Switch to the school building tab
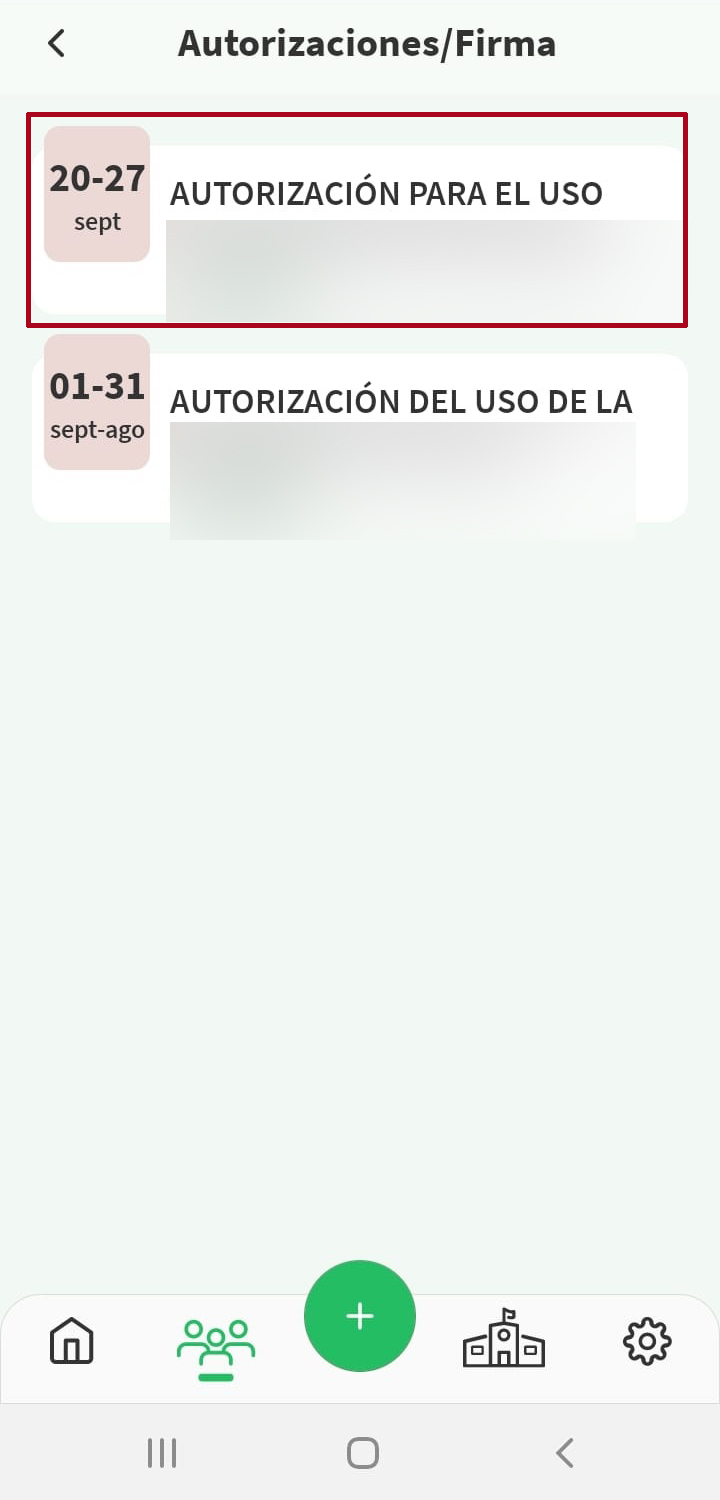This screenshot has height=1500, width=720. pos(504,1341)
